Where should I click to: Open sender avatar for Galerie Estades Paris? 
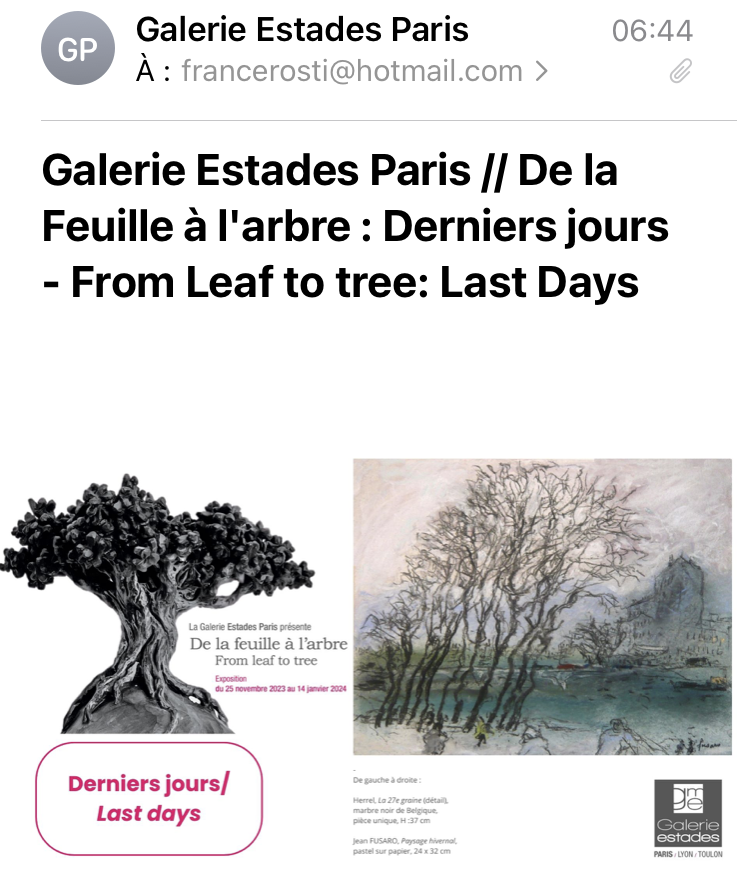coord(77,51)
